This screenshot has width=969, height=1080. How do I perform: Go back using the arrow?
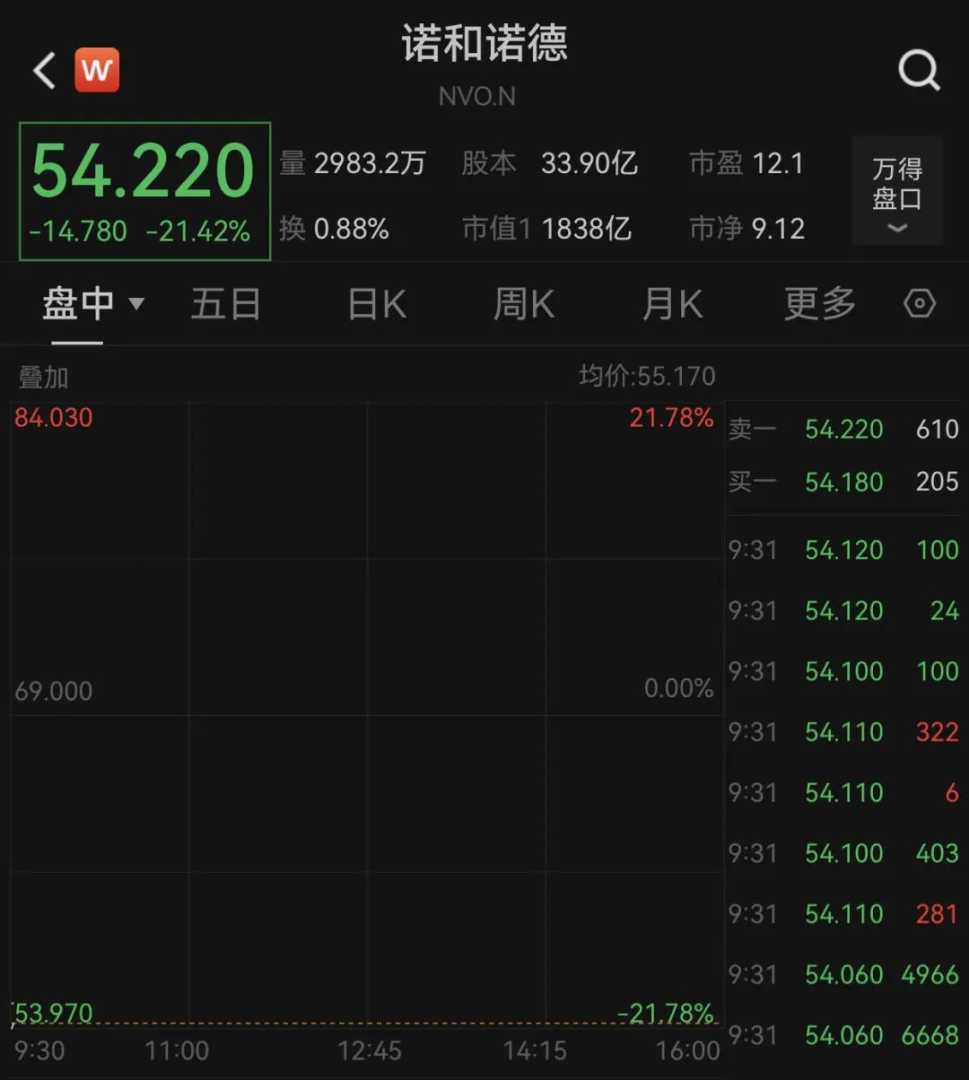(x=44, y=71)
